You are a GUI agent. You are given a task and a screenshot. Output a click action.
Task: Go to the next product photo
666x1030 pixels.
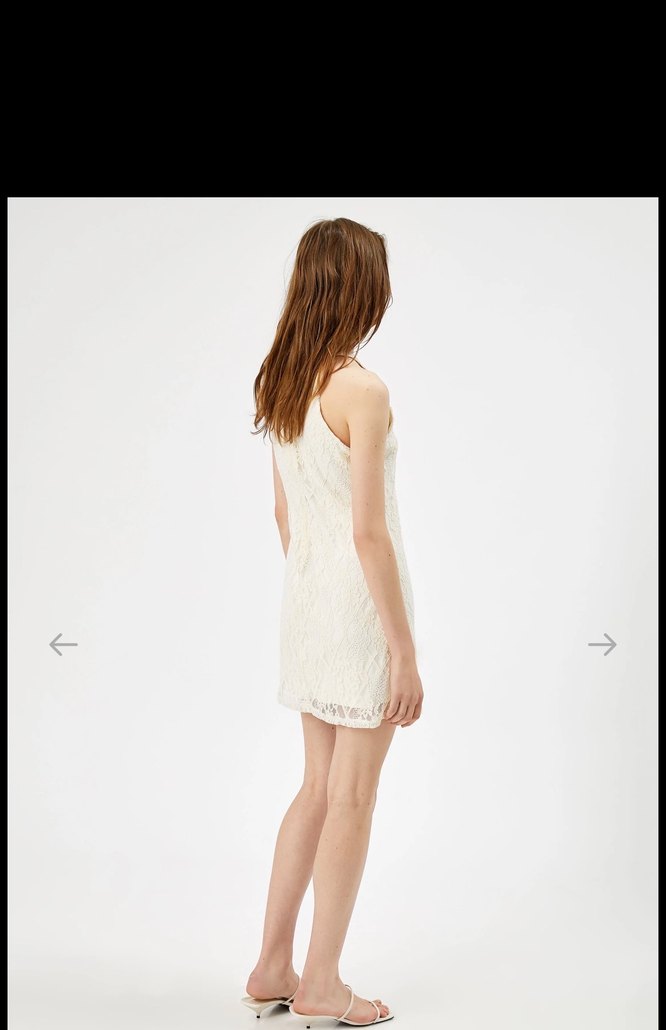(x=602, y=645)
